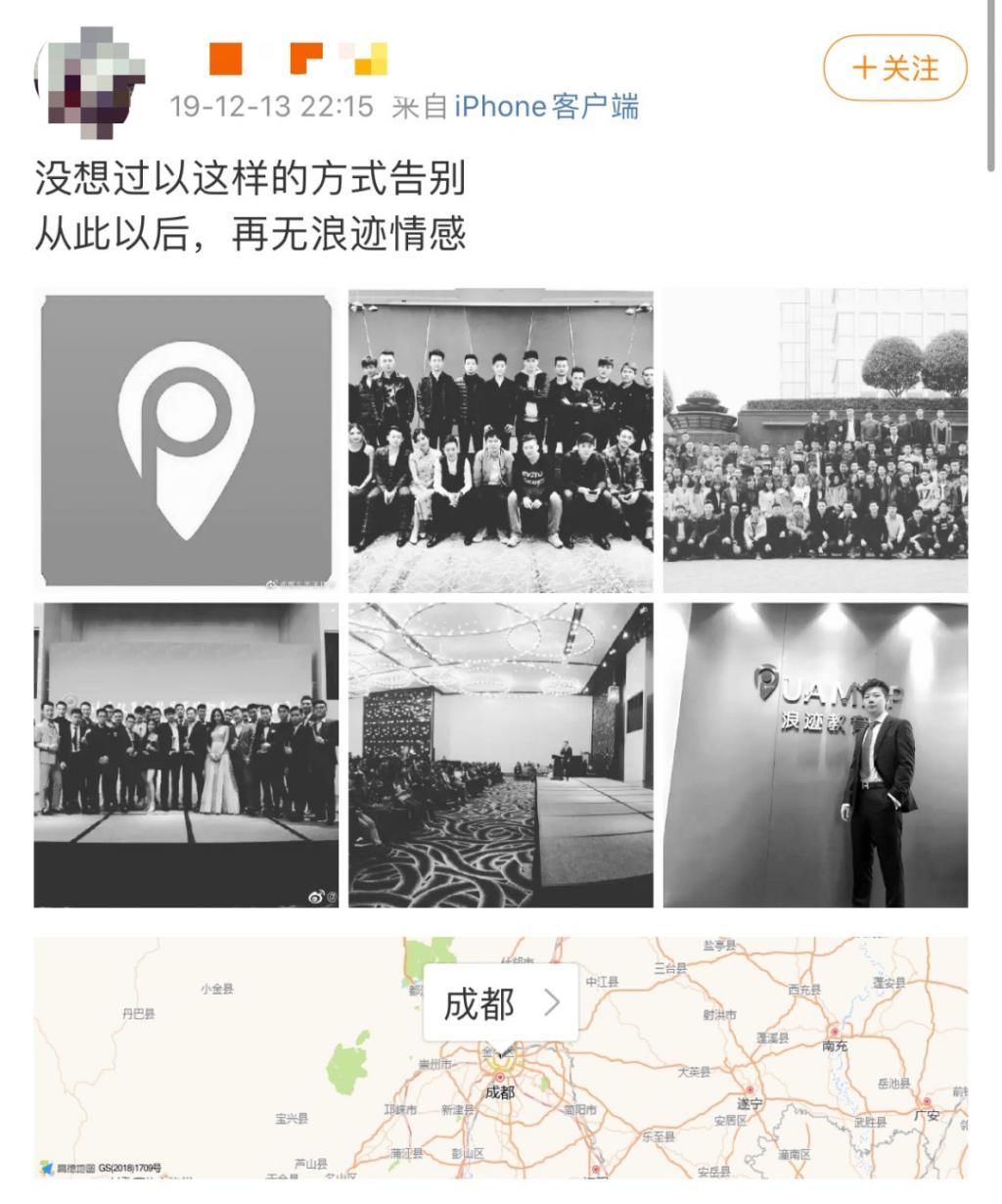Click the first orange square emoji badge

[x=226, y=61]
